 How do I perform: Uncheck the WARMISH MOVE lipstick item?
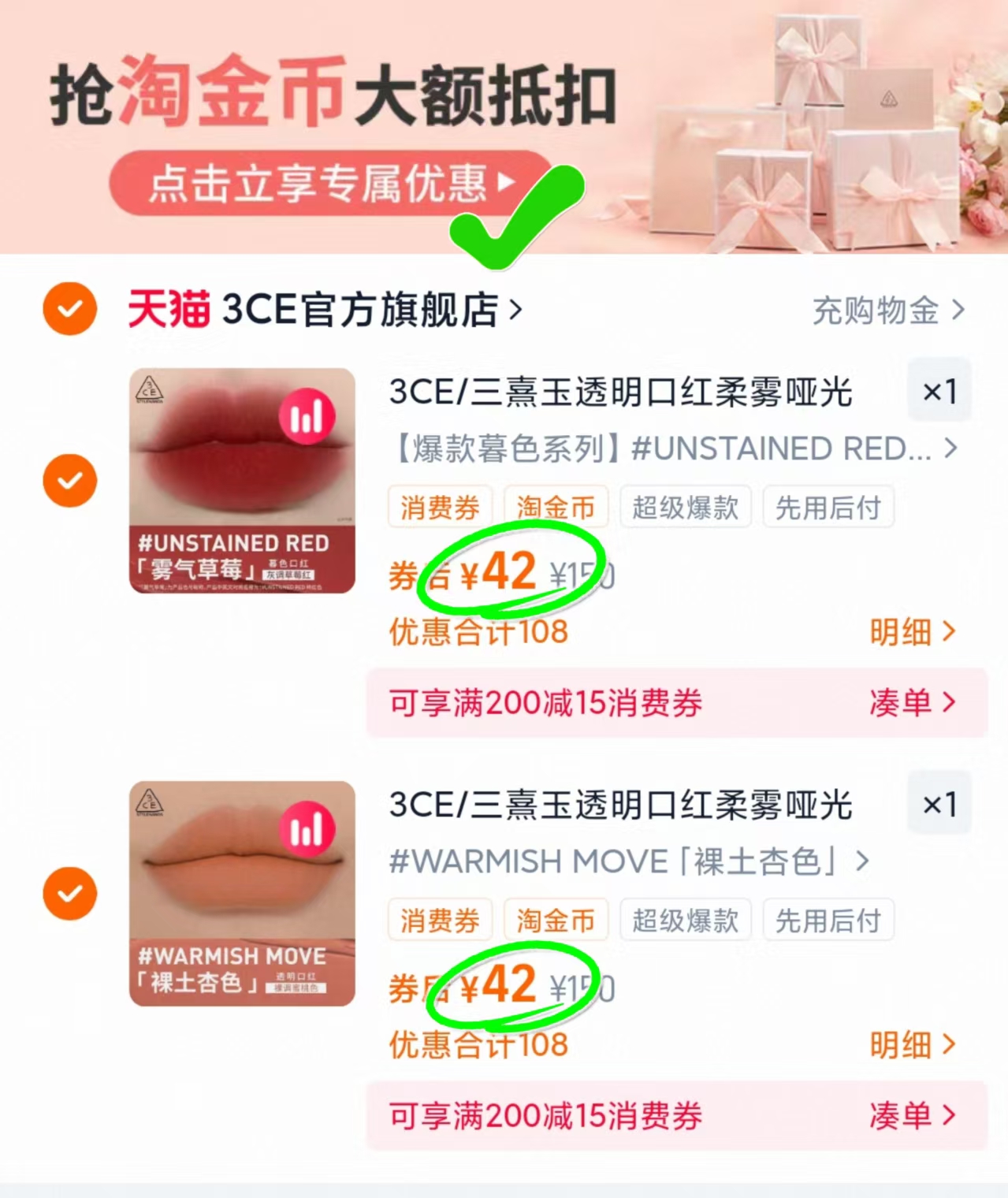(x=69, y=893)
